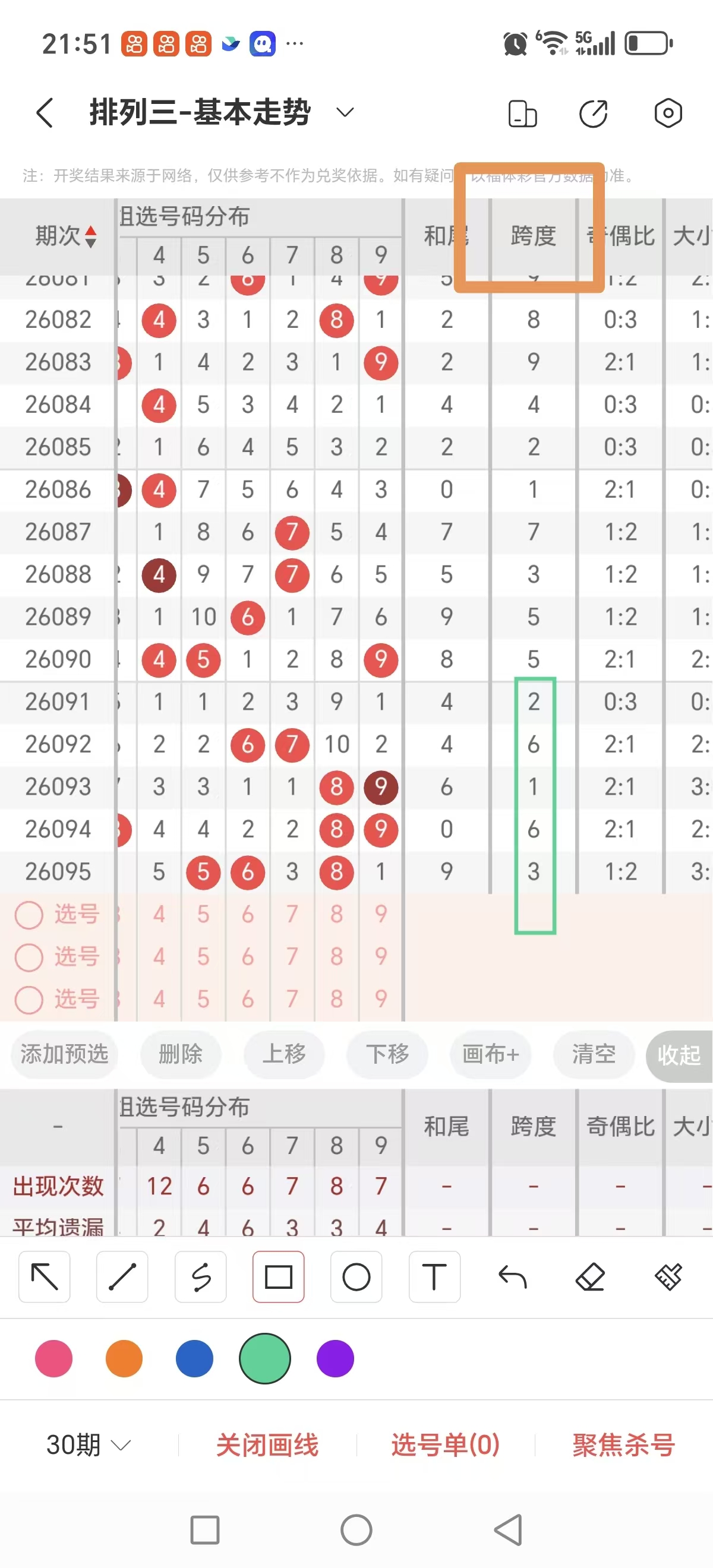Open the settings gear at top right

pyautogui.click(x=668, y=113)
